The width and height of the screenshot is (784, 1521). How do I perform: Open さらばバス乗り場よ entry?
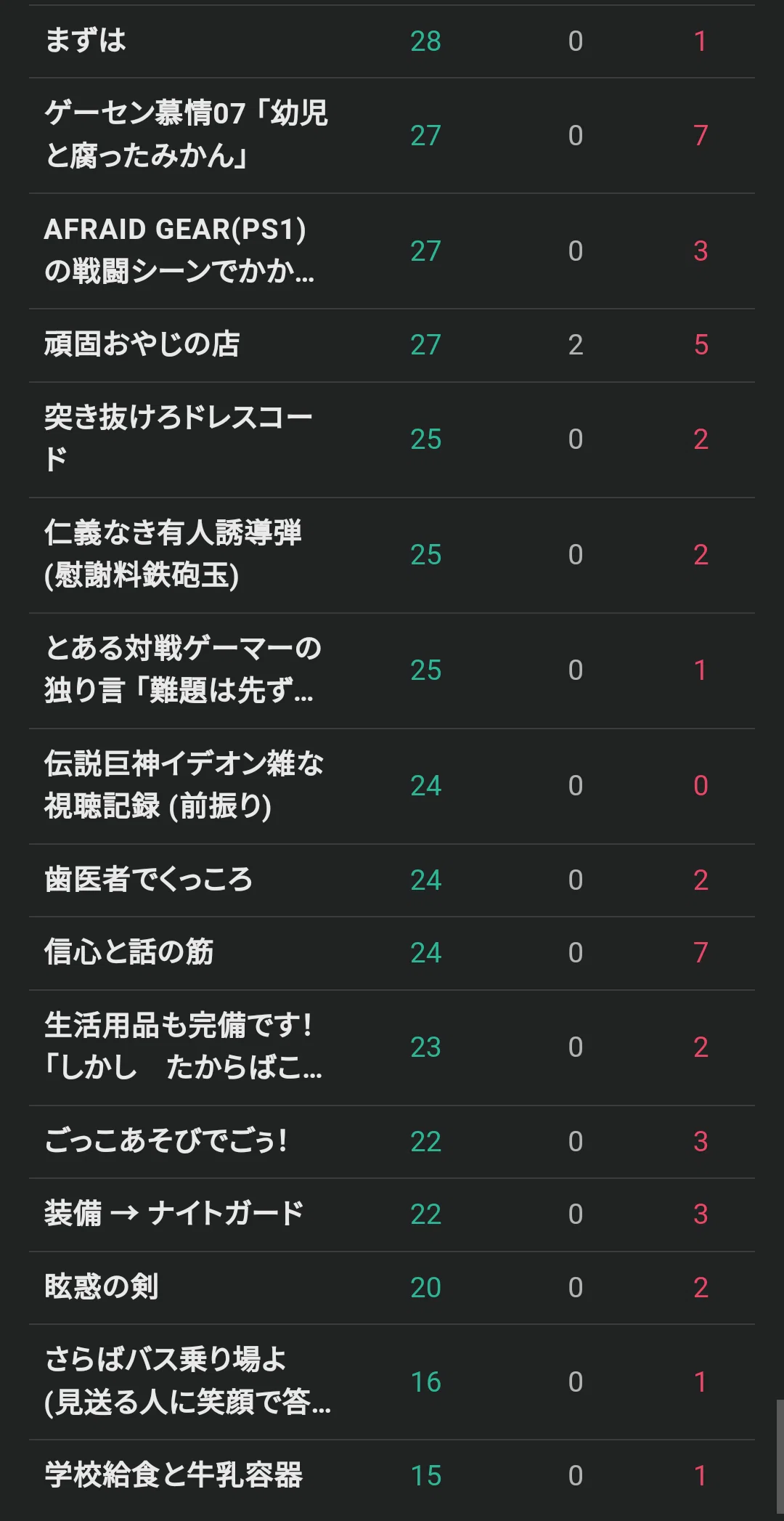(x=392, y=1382)
